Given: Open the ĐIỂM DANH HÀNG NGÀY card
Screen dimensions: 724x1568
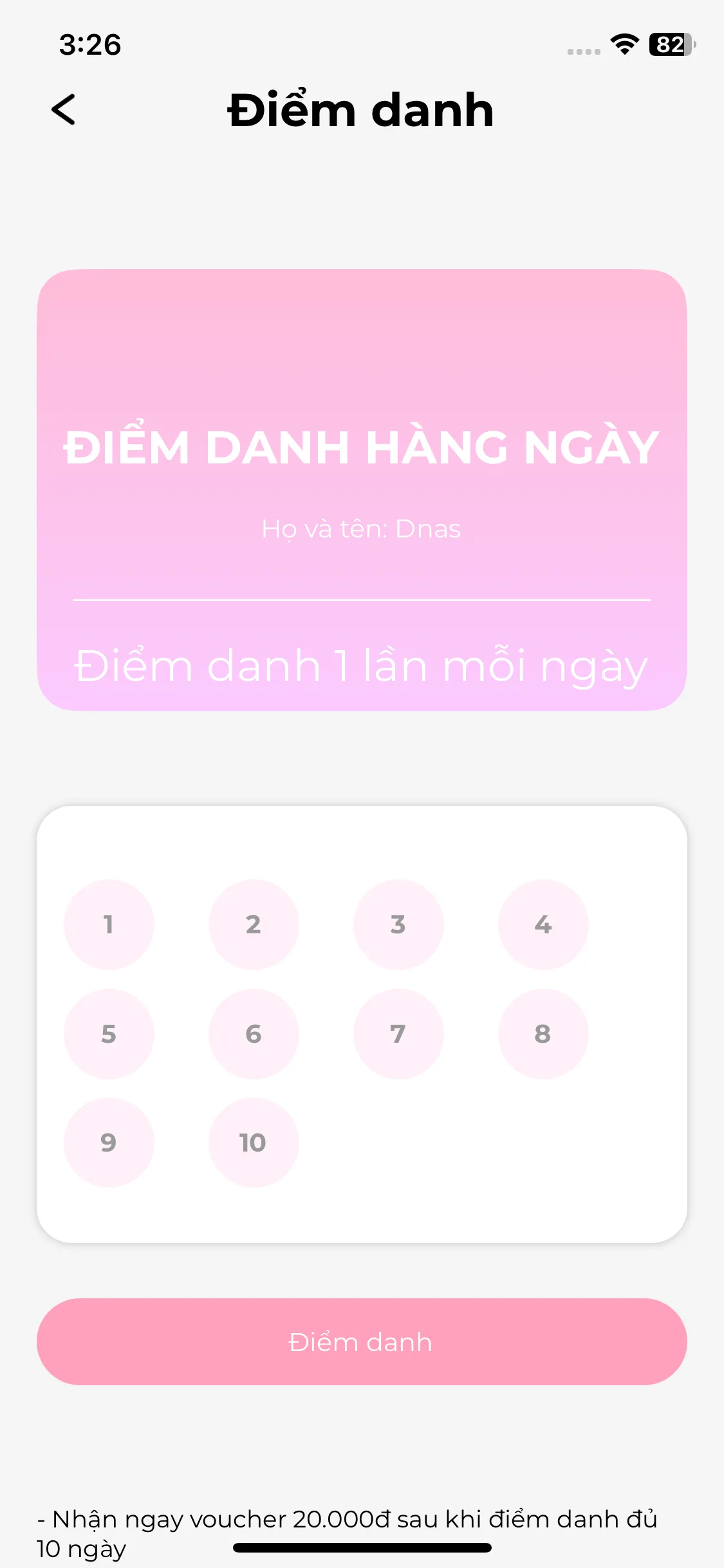Looking at the screenshot, I should click(362, 489).
